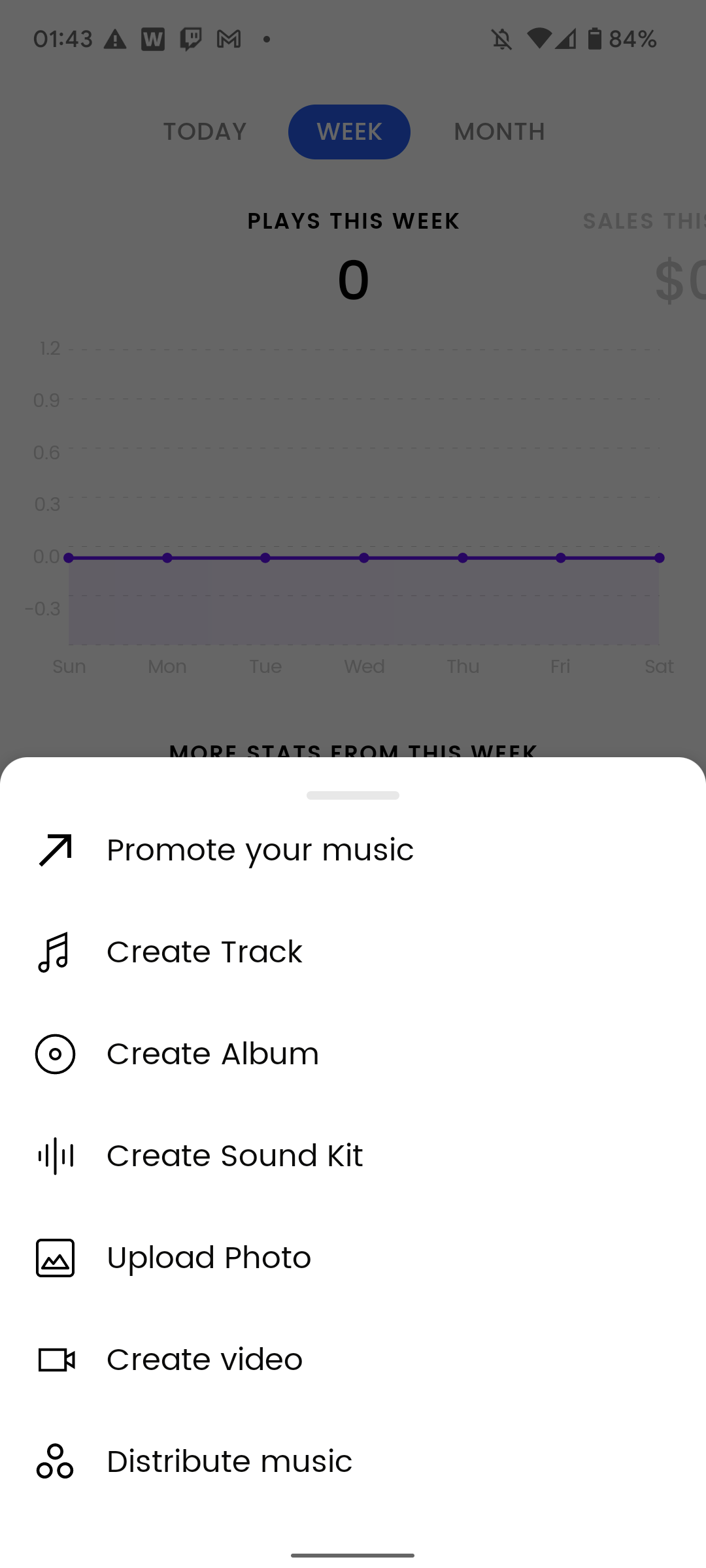This screenshot has width=706, height=1568.
Task: Tap the Sunday data point on the chart
Action: 68,557
